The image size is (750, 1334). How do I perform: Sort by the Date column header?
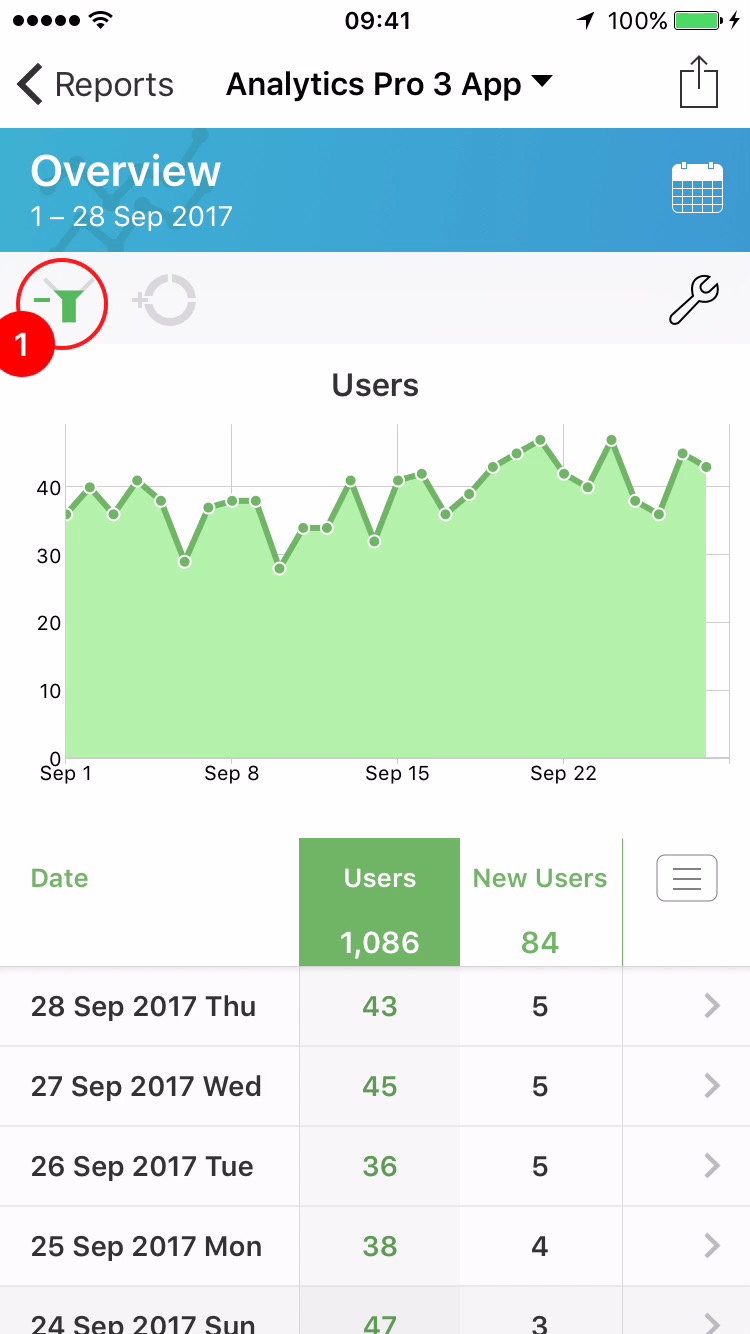[60, 878]
